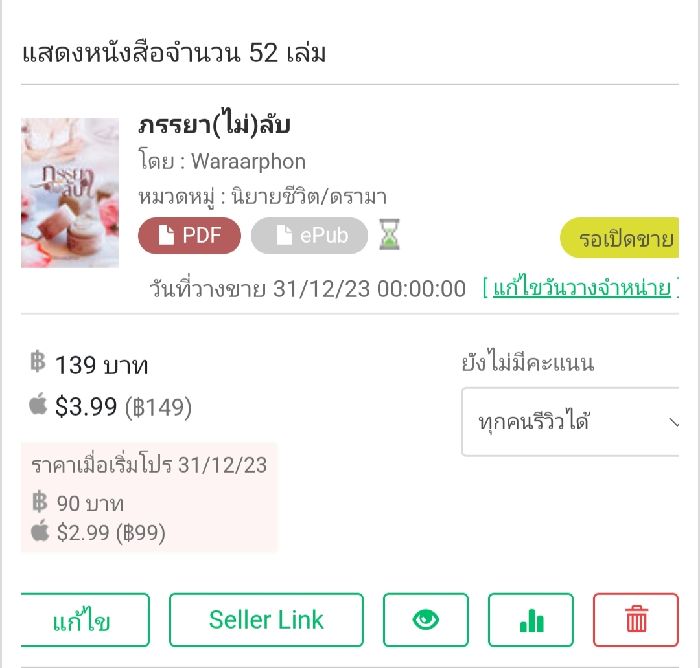Preview the book with the eye icon
Screen dimensions: 700x668
(426, 620)
